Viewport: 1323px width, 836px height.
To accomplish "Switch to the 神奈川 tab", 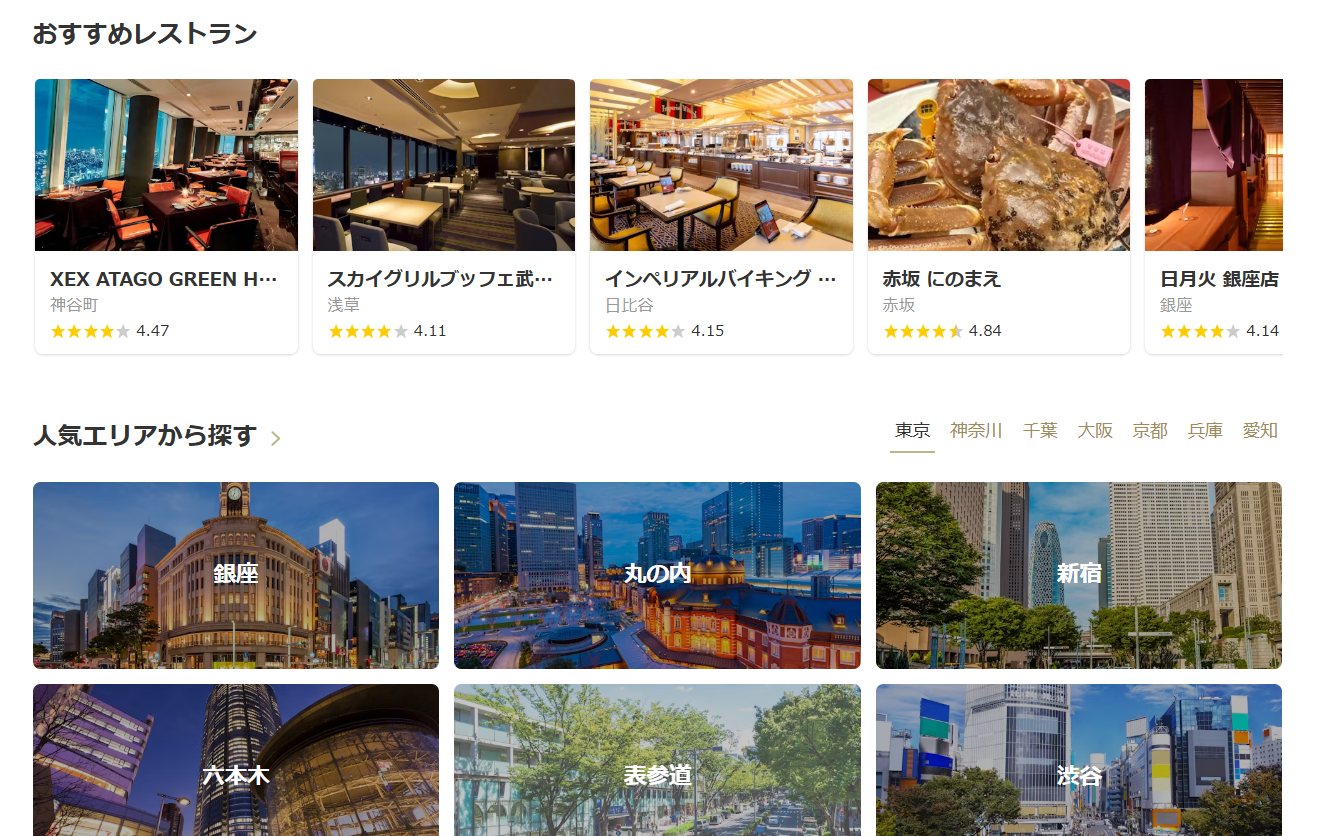I will click(x=976, y=431).
